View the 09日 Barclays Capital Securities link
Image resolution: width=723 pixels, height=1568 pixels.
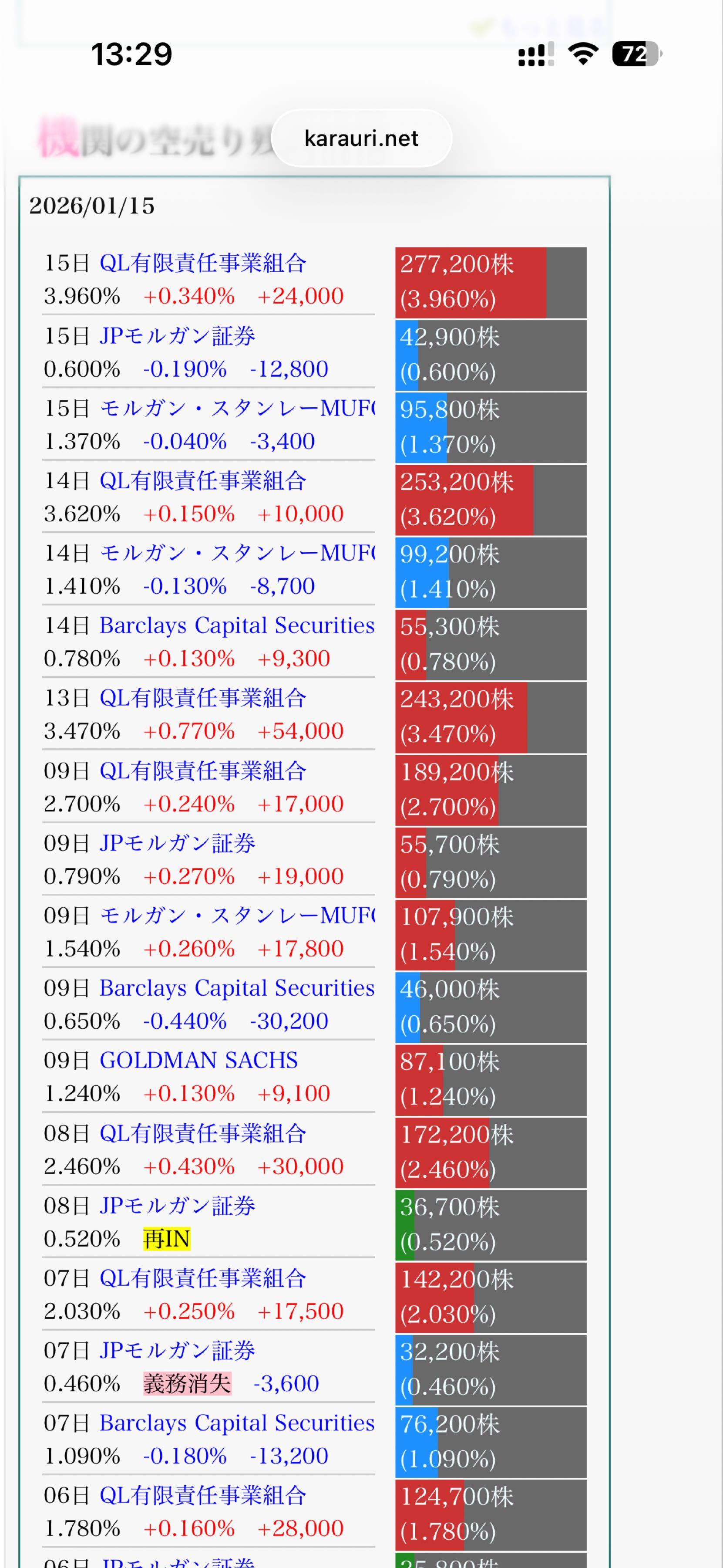236,989
